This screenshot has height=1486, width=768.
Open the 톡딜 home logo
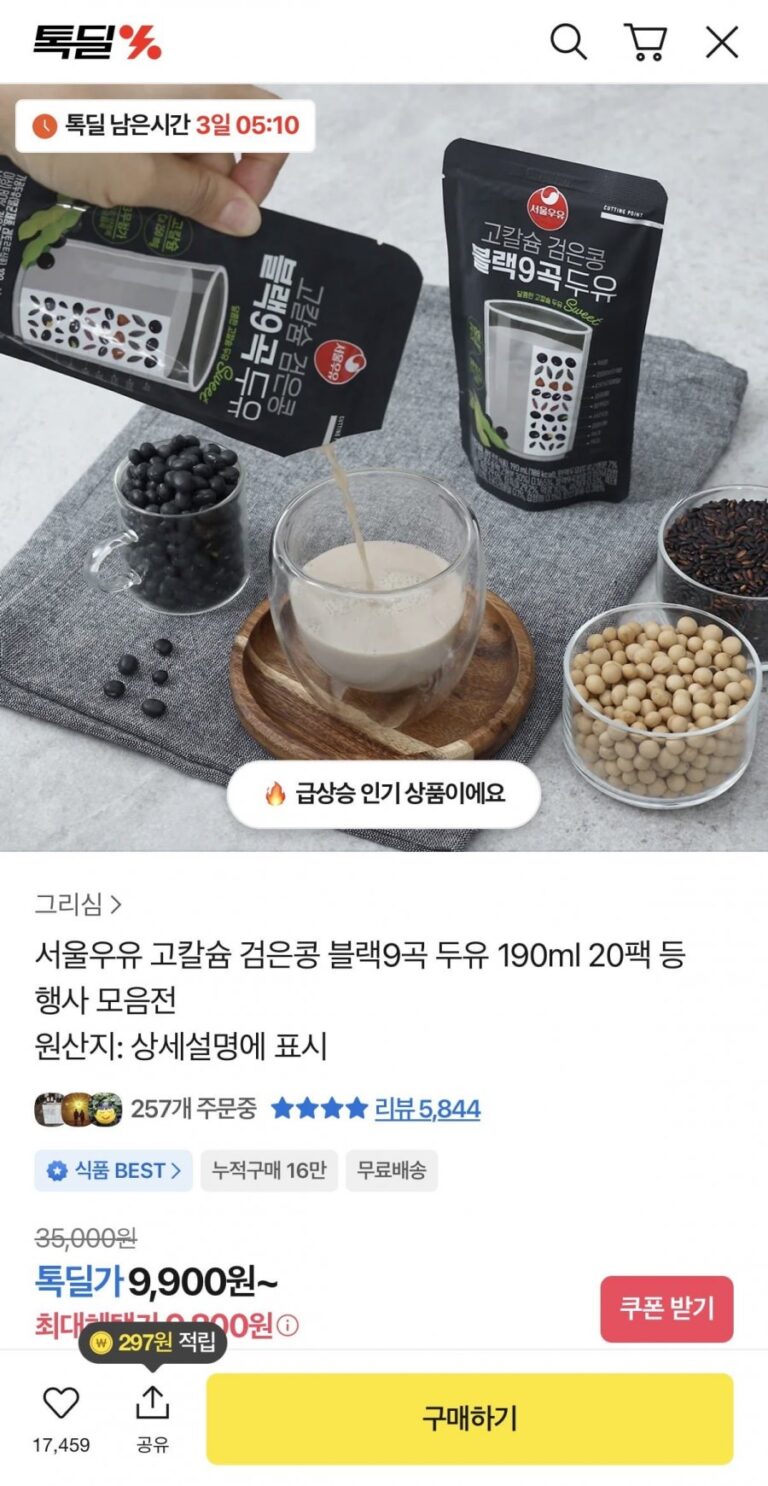point(97,42)
